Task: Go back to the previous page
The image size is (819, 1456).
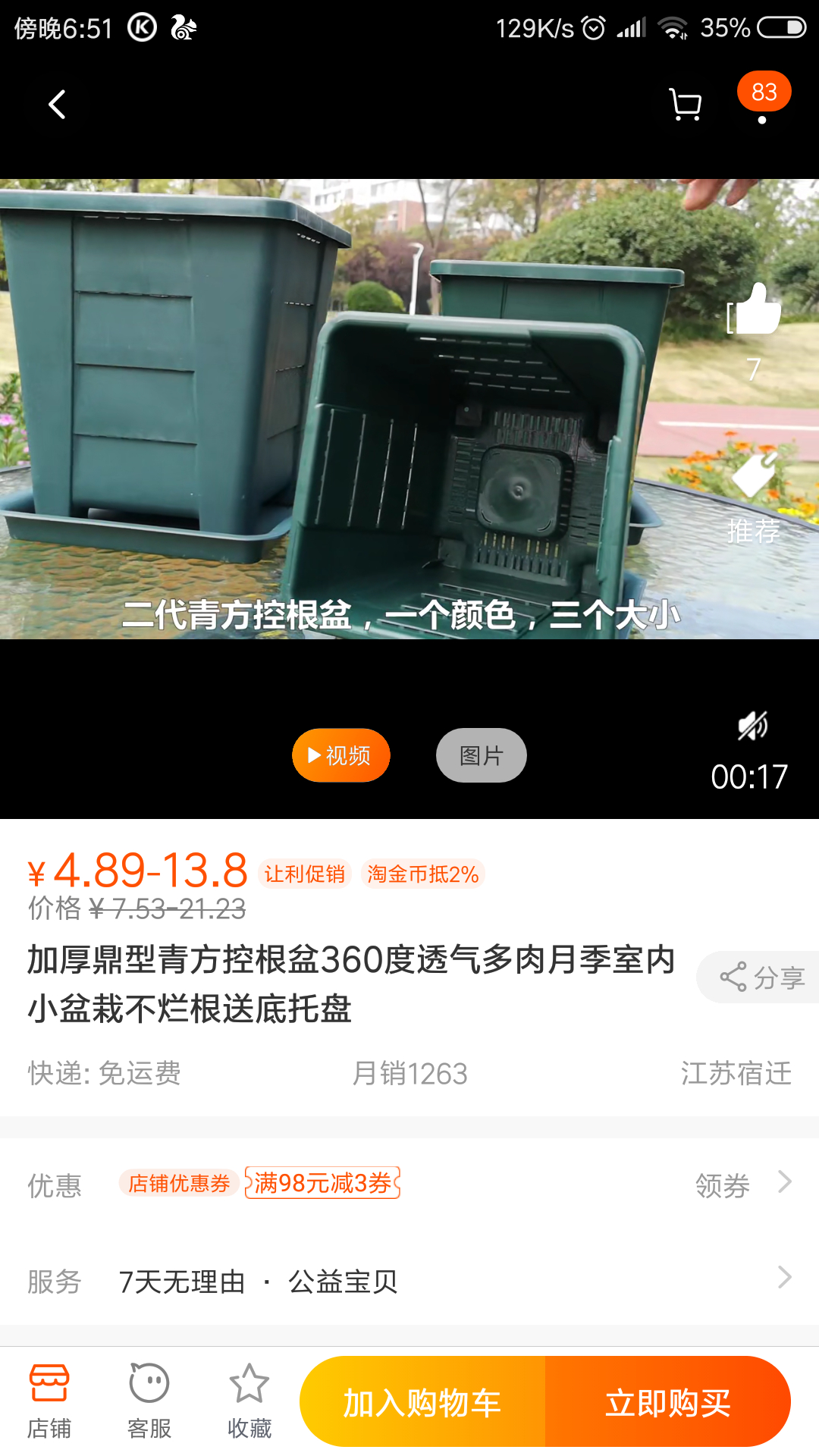Action: (x=57, y=105)
